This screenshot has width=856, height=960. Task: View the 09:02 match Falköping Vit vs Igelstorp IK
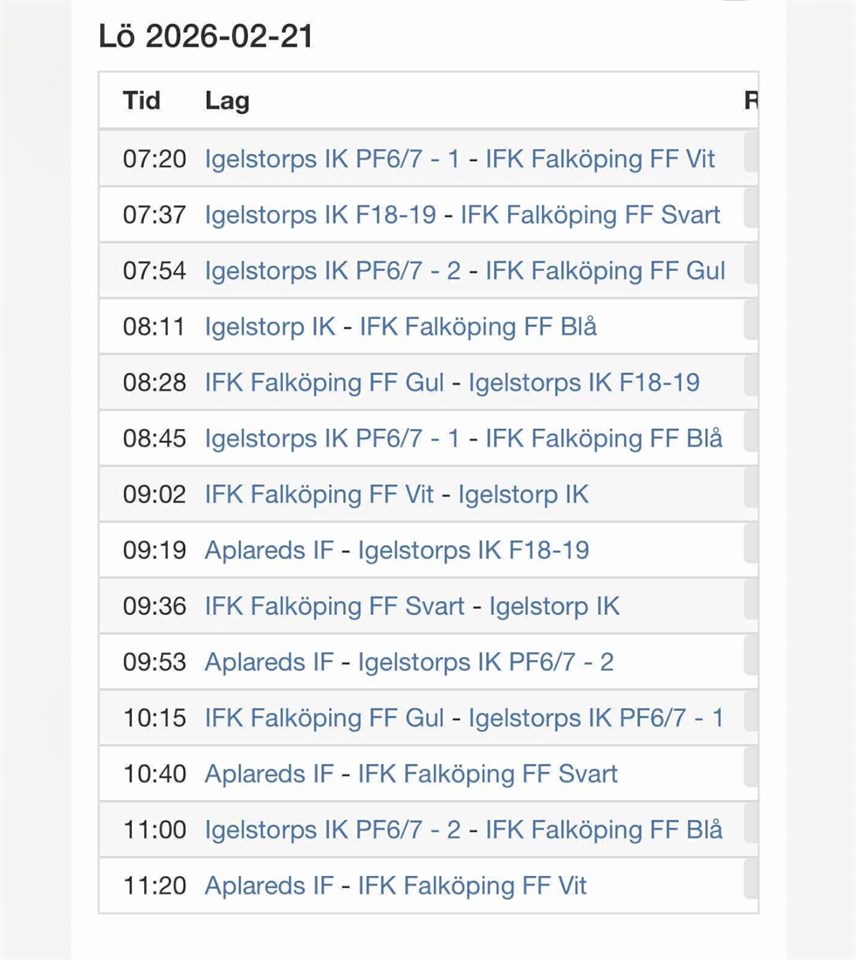(x=396, y=494)
